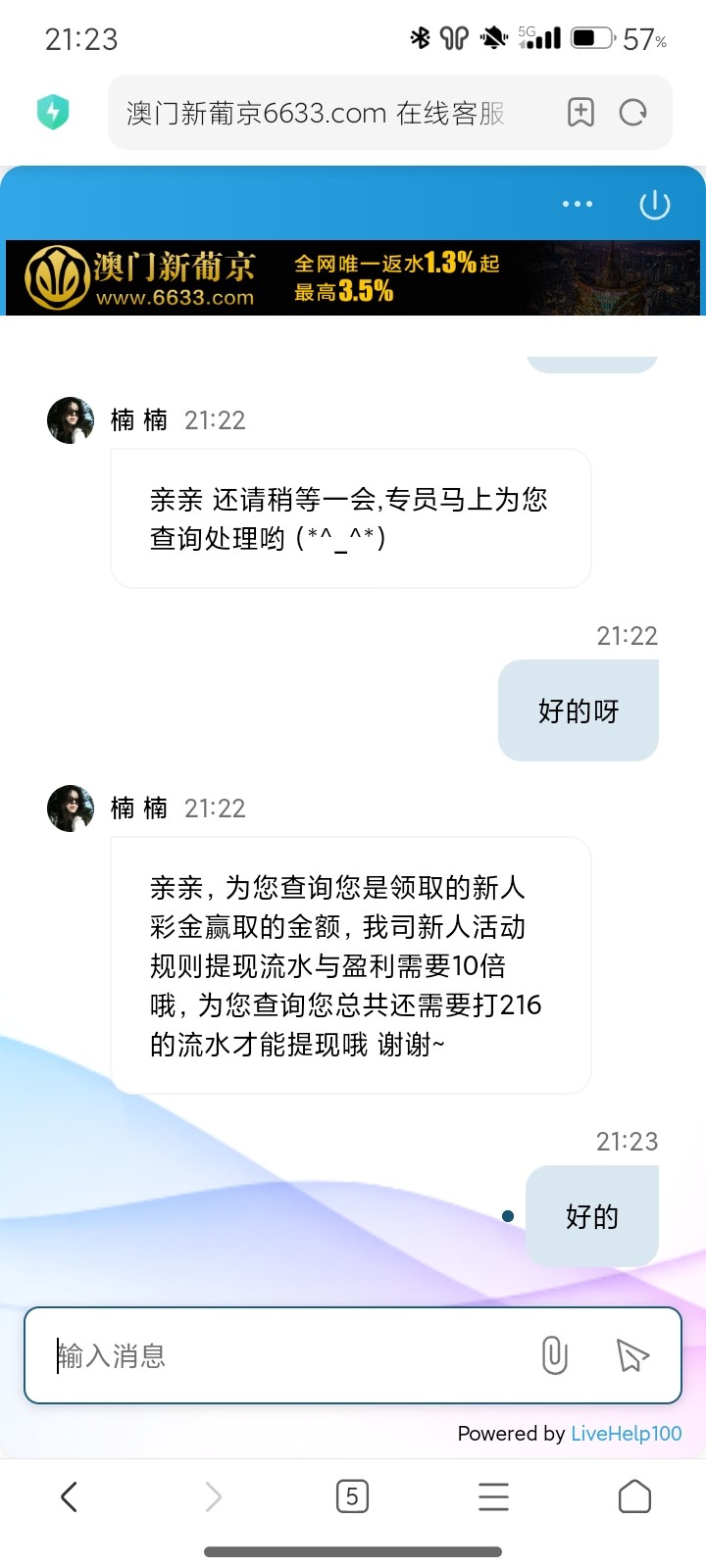Screen dimensions: 706x1568
Task: Send the message with the arrow icon
Action: click(632, 1355)
